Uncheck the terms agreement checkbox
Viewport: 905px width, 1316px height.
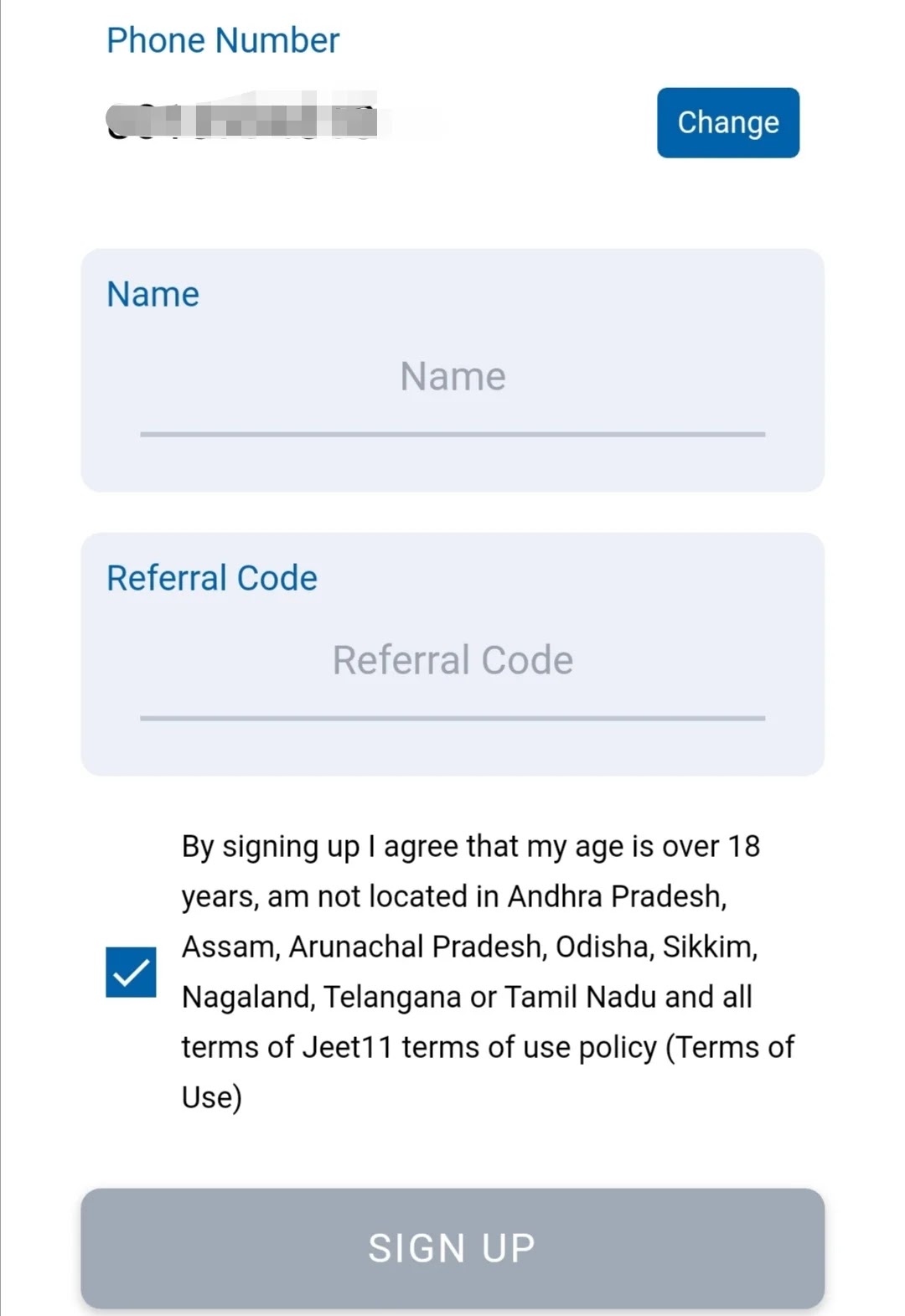pyautogui.click(x=131, y=972)
